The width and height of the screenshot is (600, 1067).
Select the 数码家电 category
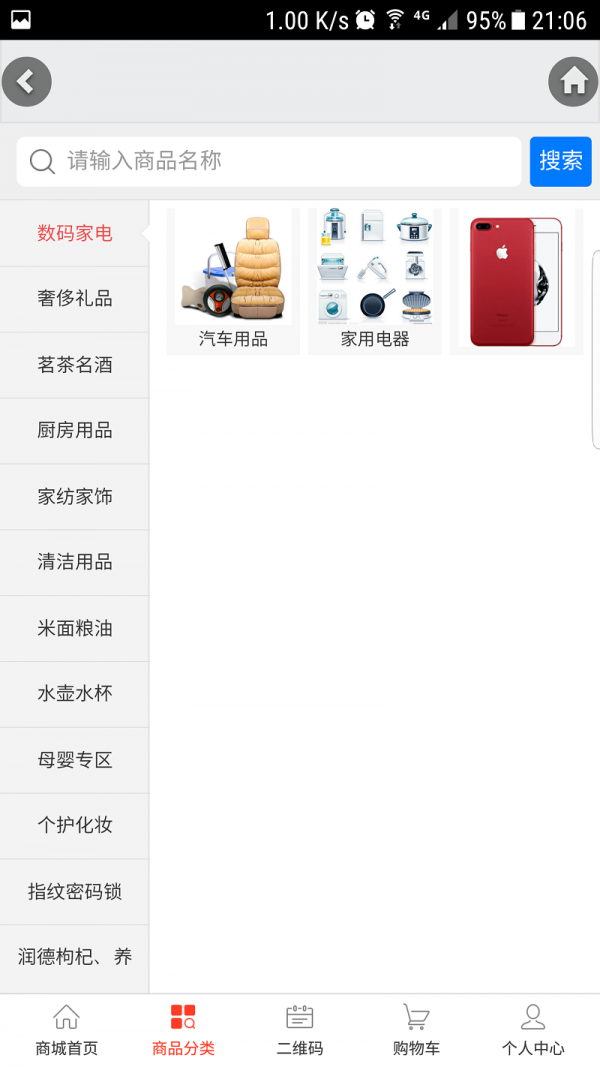[x=75, y=234]
